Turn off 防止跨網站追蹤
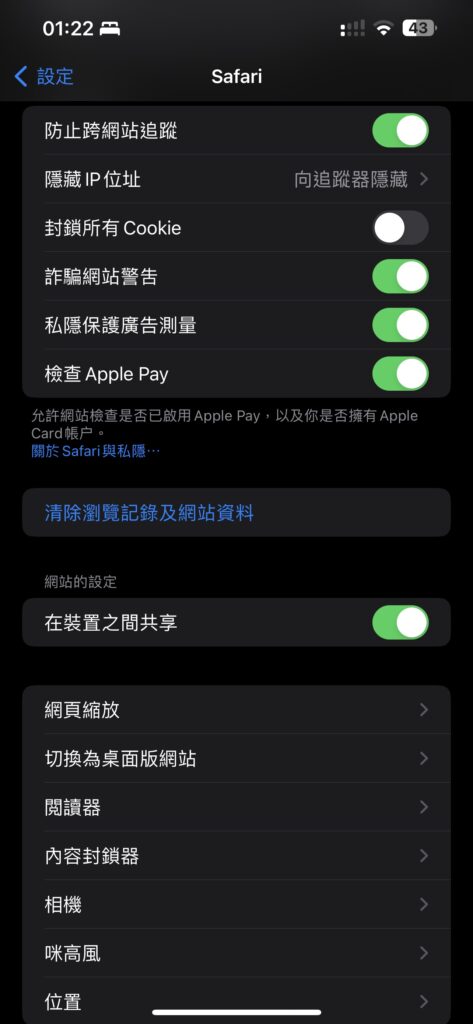The image size is (473, 1024). pos(400,131)
